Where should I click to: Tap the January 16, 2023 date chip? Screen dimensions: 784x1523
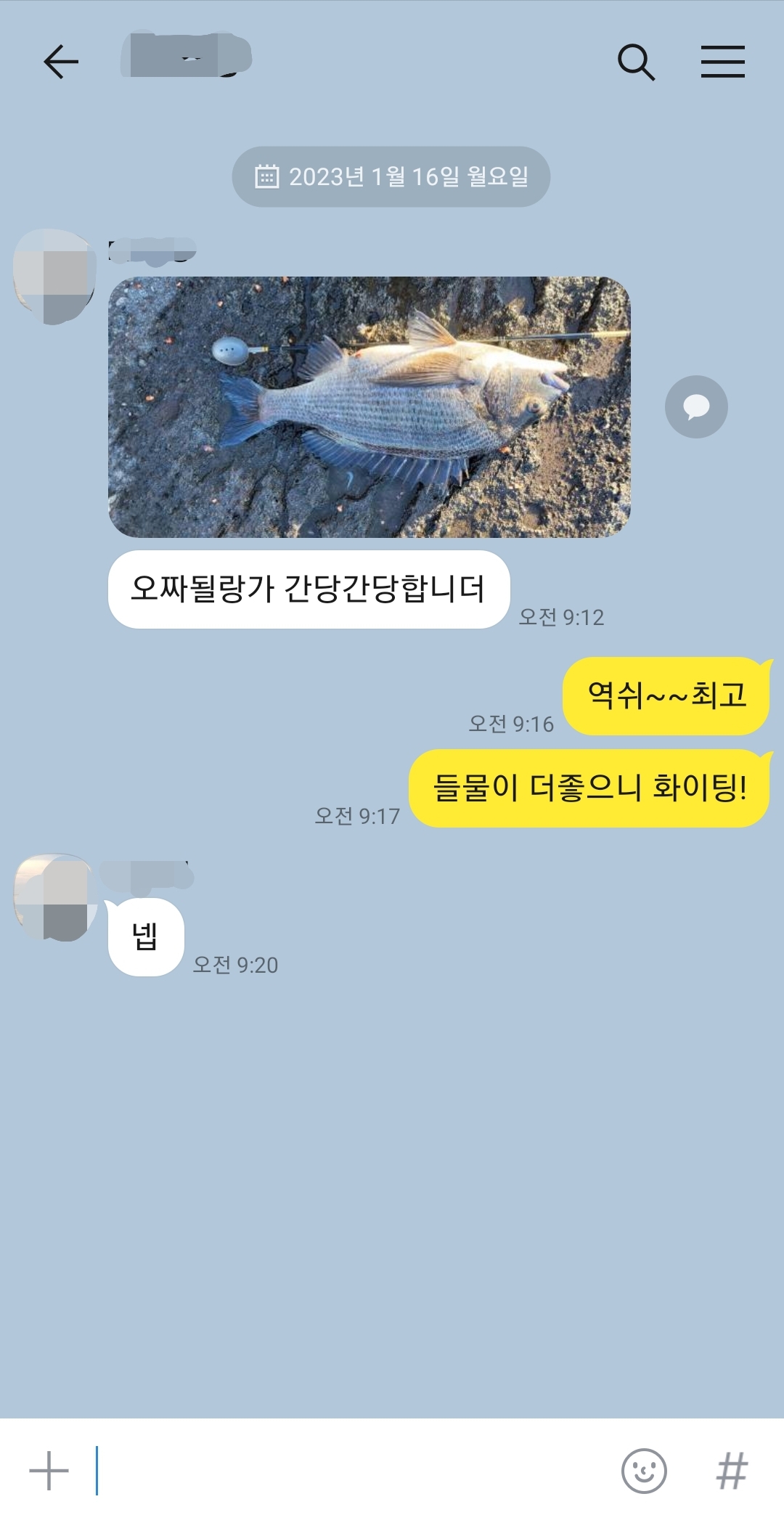391,176
